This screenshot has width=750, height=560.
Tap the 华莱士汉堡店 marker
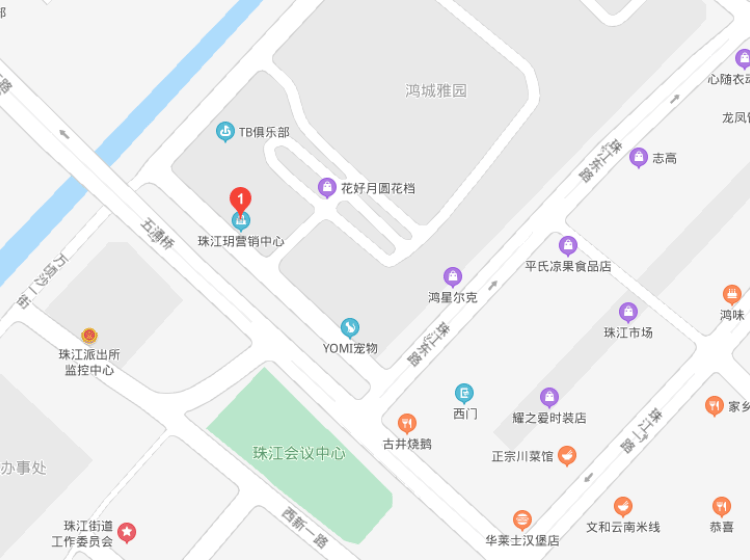pos(522,520)
